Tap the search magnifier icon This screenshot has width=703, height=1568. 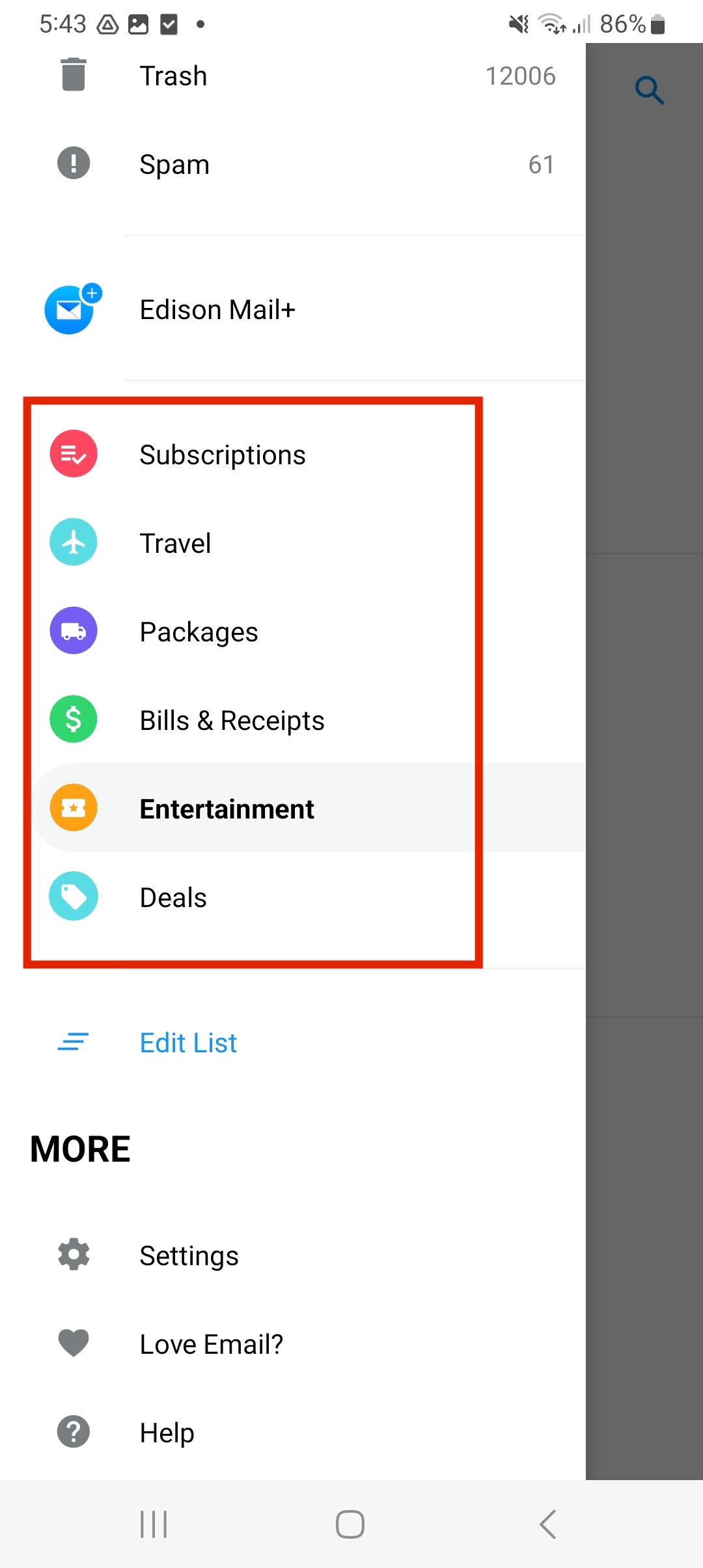click(650, 90)
